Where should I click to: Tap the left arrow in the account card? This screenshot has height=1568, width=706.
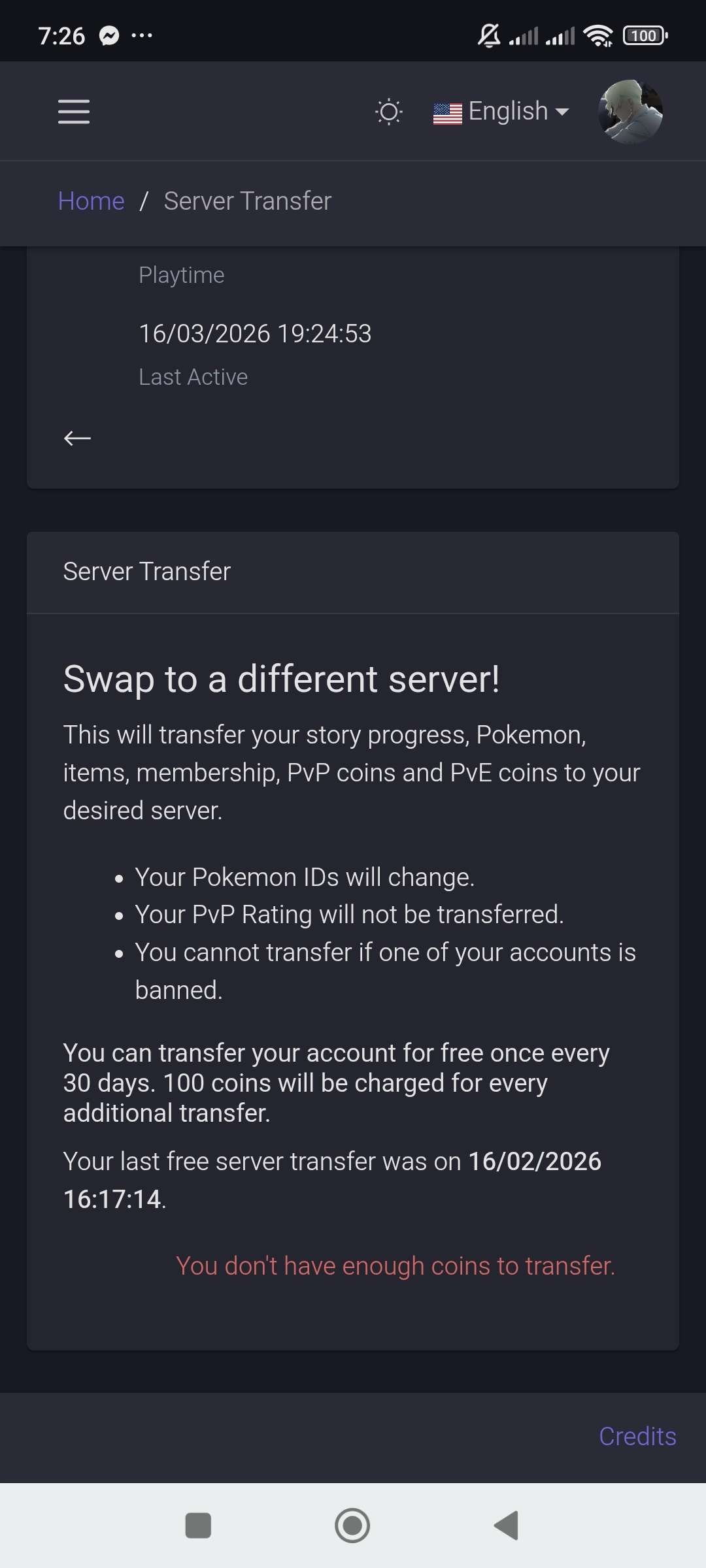[77, 438]
